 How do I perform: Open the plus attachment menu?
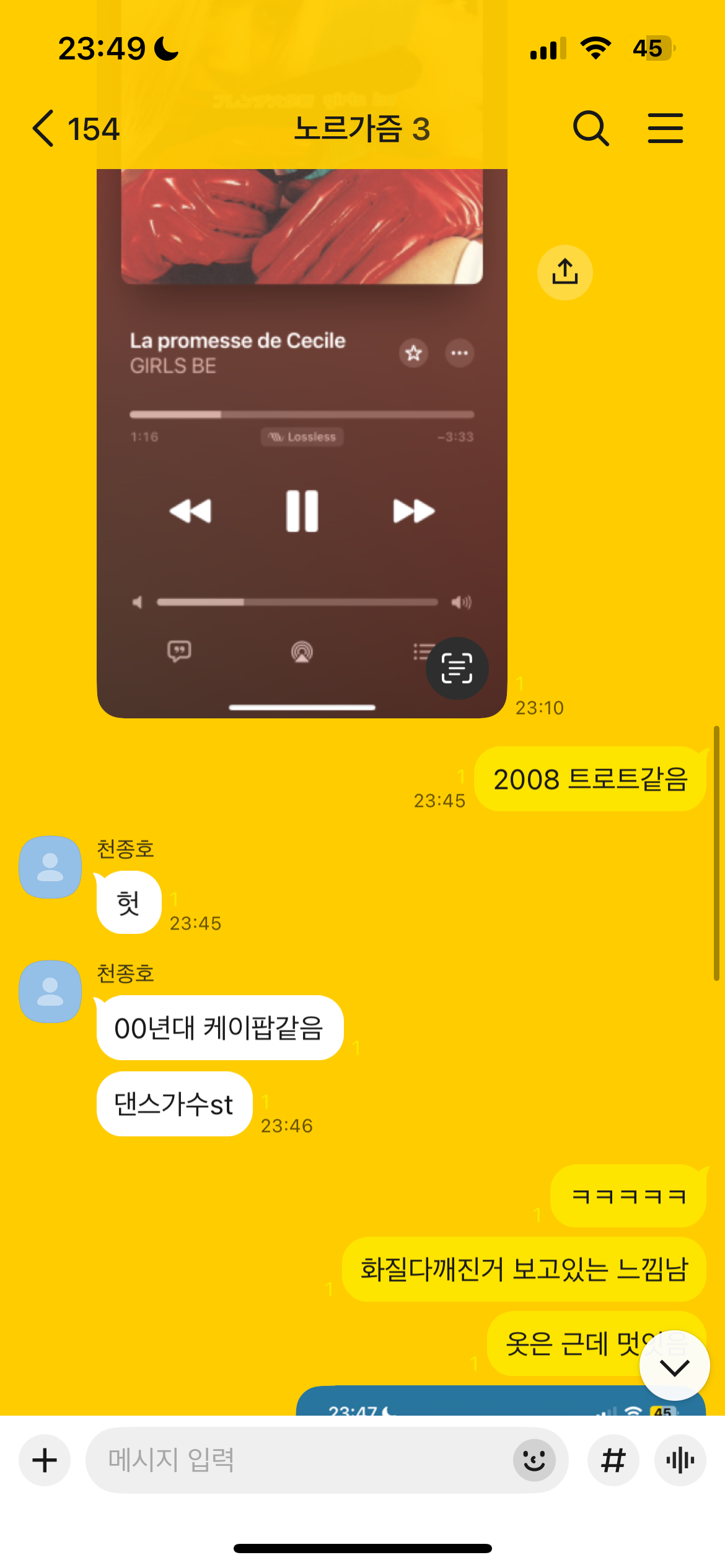(45, 1460)
